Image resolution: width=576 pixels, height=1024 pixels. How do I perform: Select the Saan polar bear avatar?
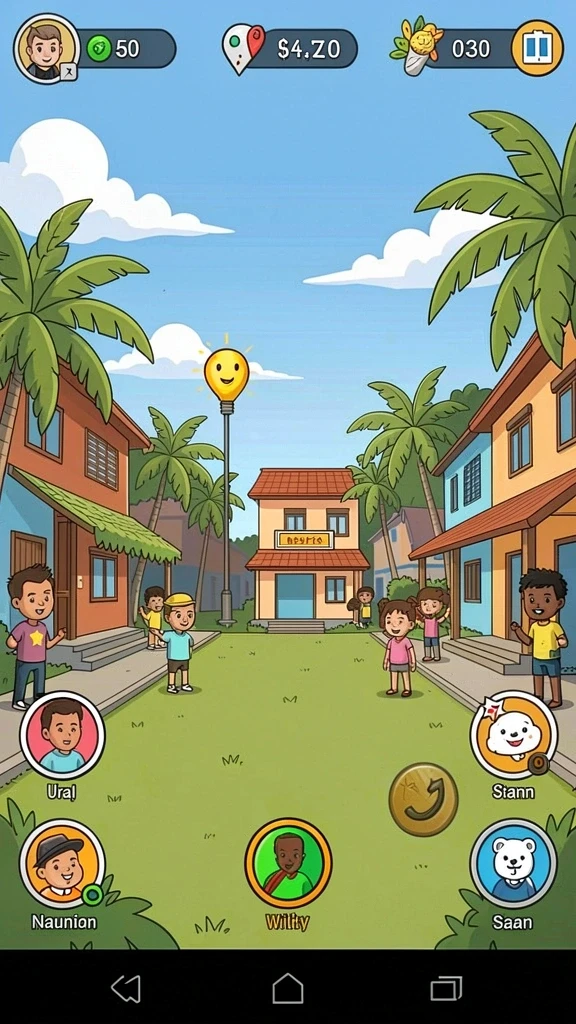pos(513,863)
